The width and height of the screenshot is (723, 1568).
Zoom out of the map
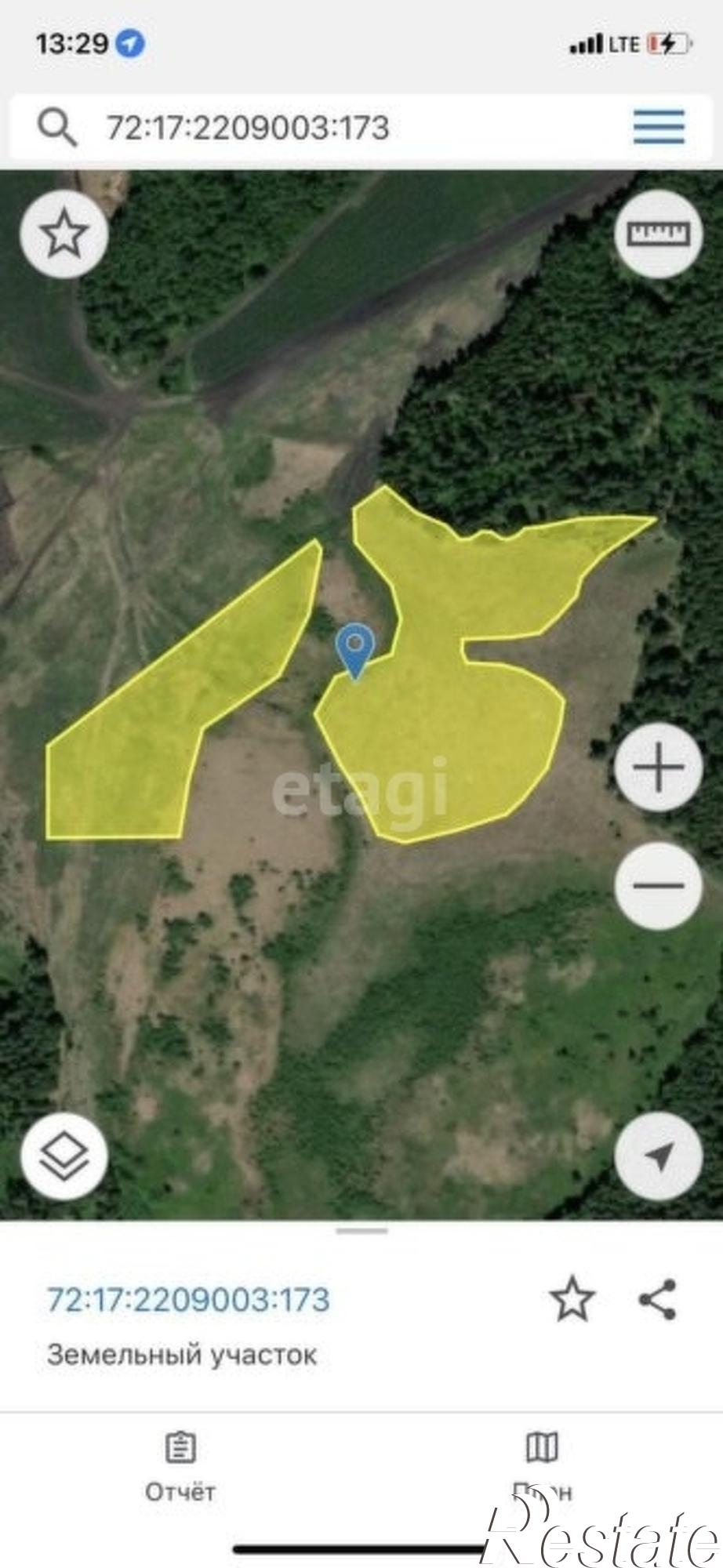pyautogui.click(x=658, y=886)
